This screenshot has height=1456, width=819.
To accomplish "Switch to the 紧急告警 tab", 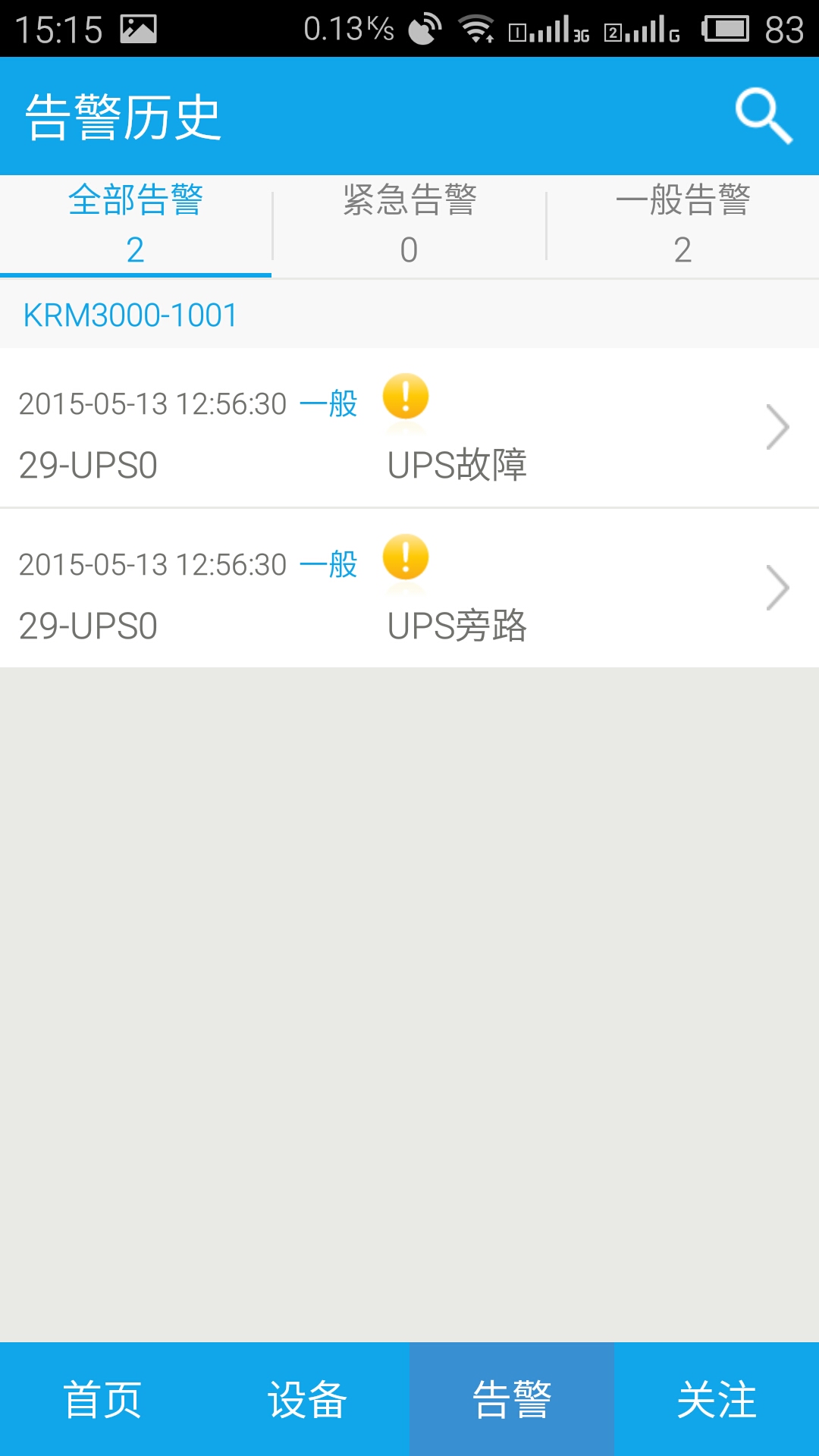I will pos(409,225).
